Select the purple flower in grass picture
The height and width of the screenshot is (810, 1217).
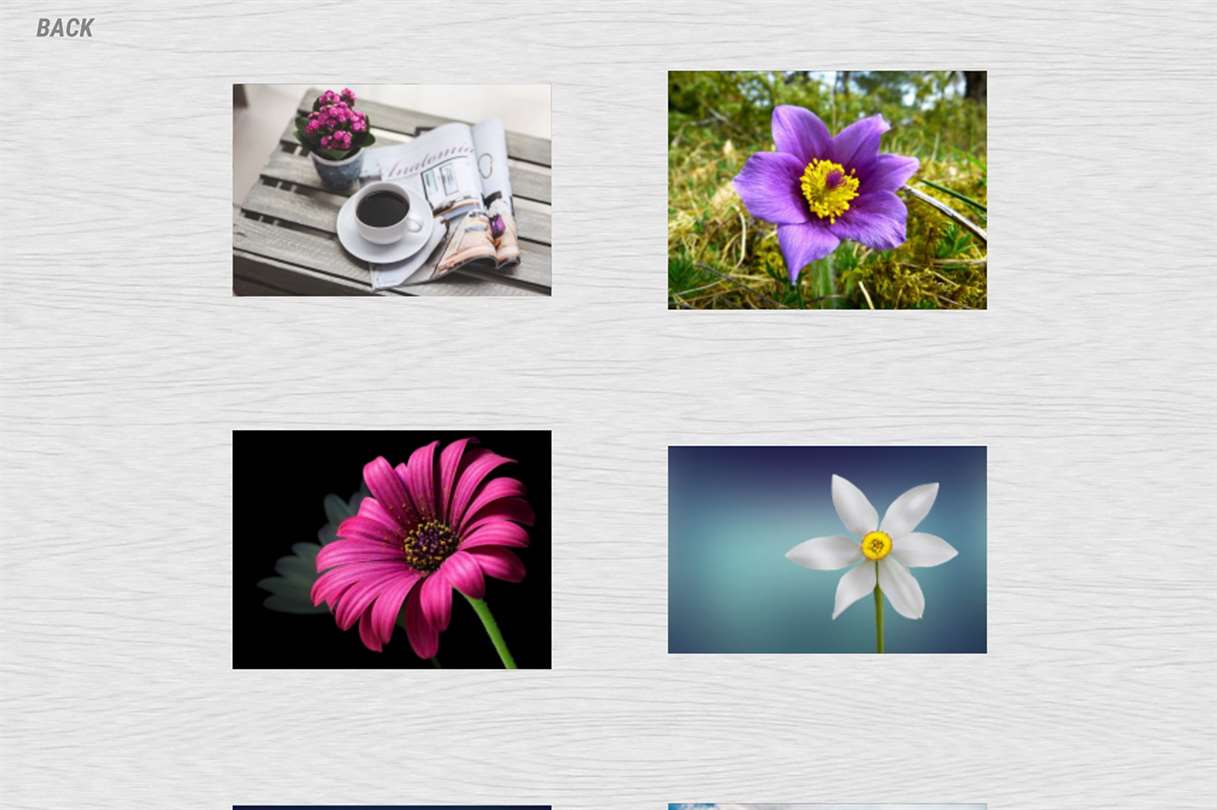click(x=827, y=190)
